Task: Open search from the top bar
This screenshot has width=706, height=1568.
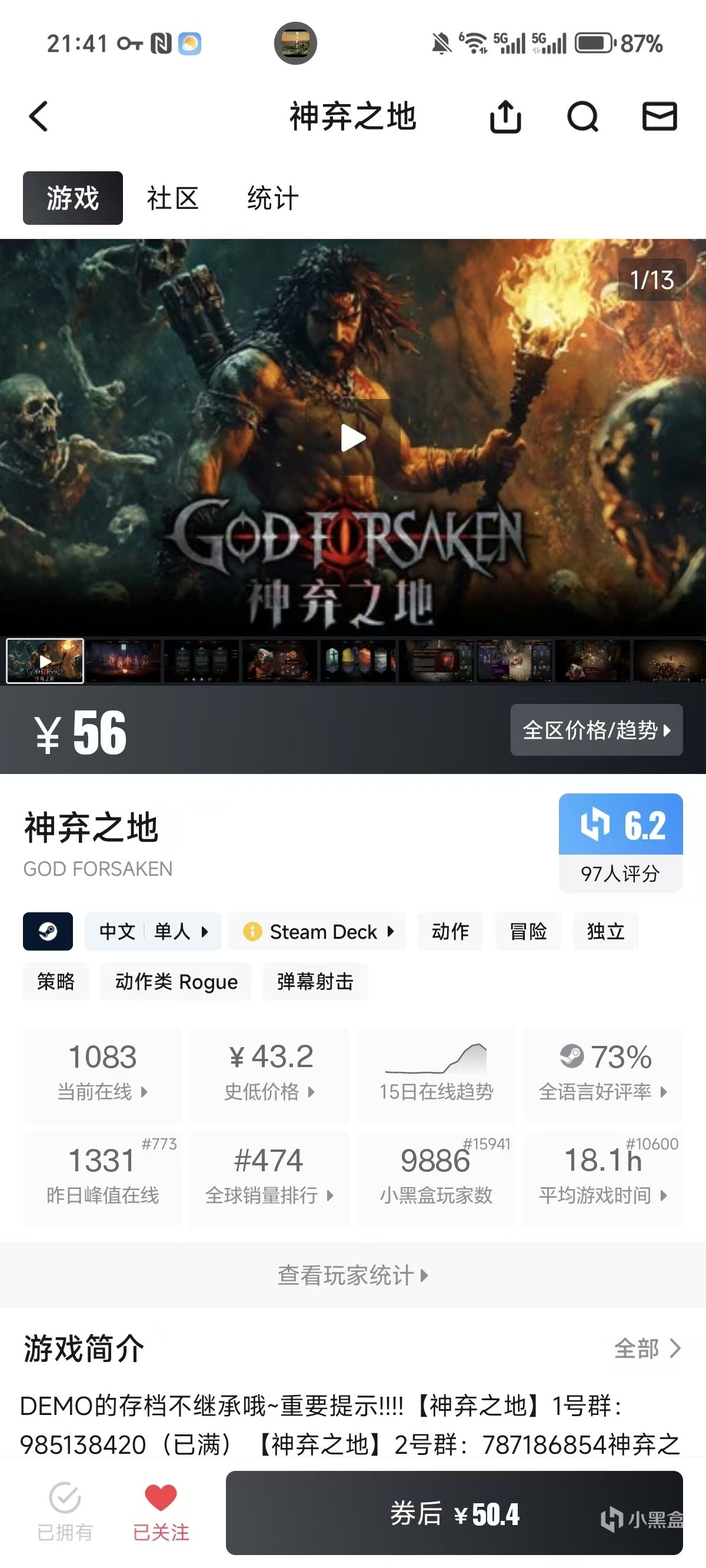Action: (582, 117)
